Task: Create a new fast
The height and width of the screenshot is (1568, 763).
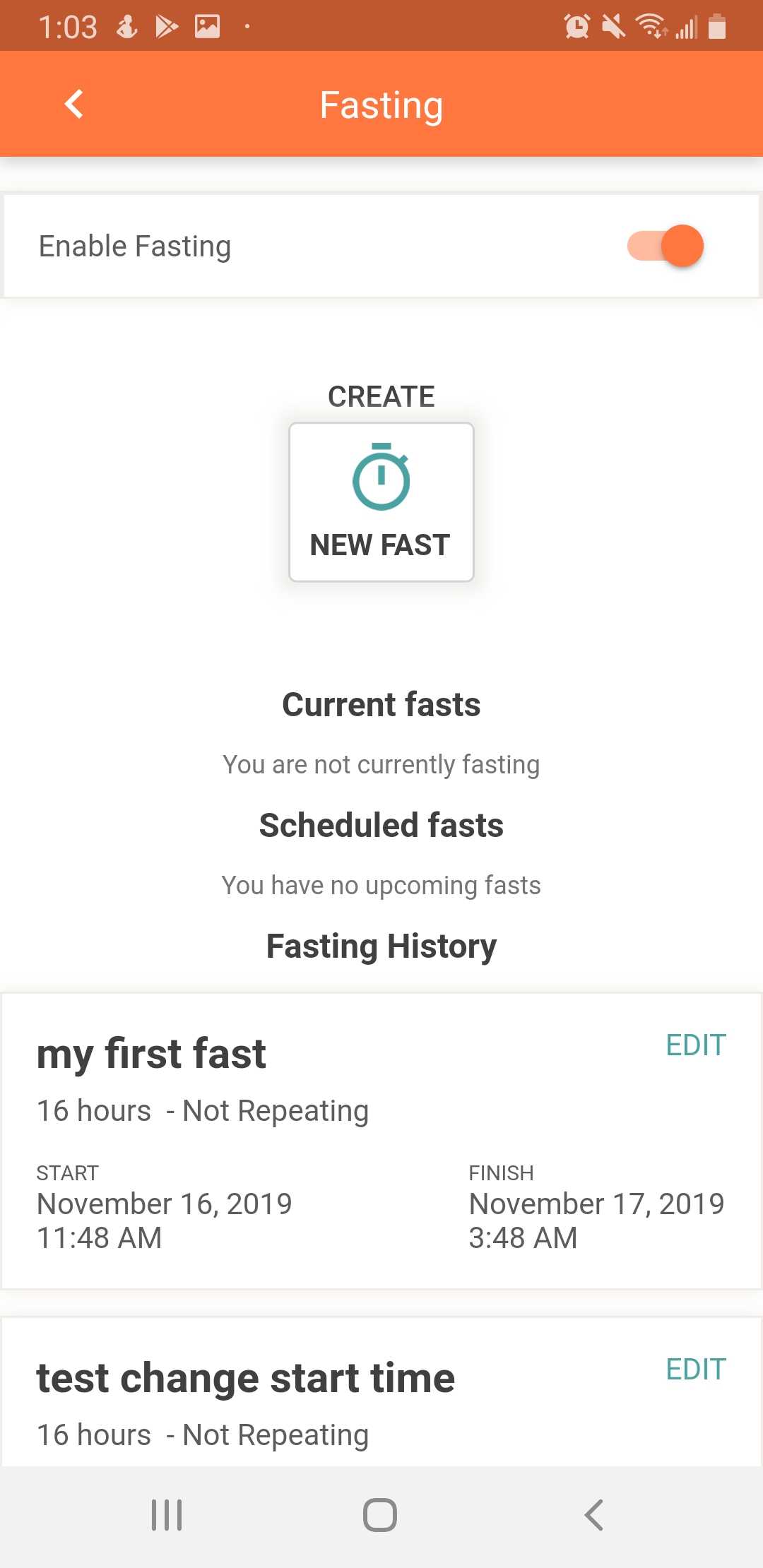Action: (x=381, y=502)
